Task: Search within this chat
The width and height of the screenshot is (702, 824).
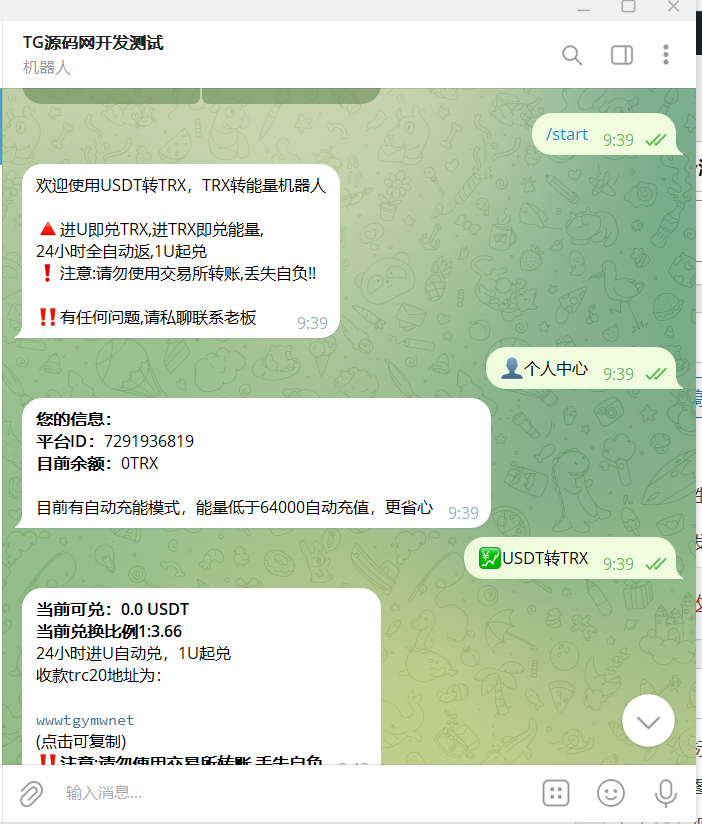Action: coord(572,55)
